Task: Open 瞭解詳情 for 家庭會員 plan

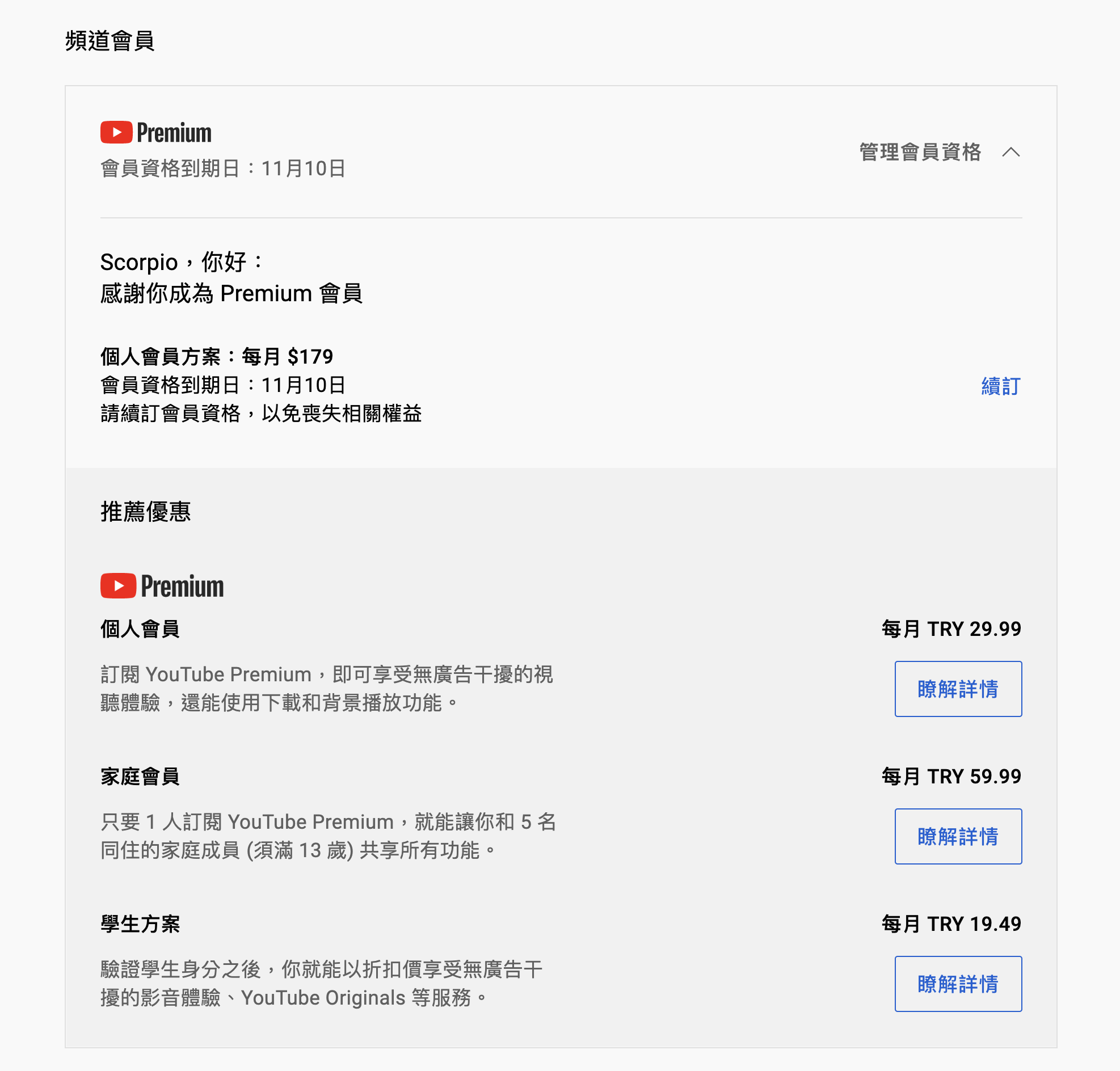Action: tap(957, 836)
